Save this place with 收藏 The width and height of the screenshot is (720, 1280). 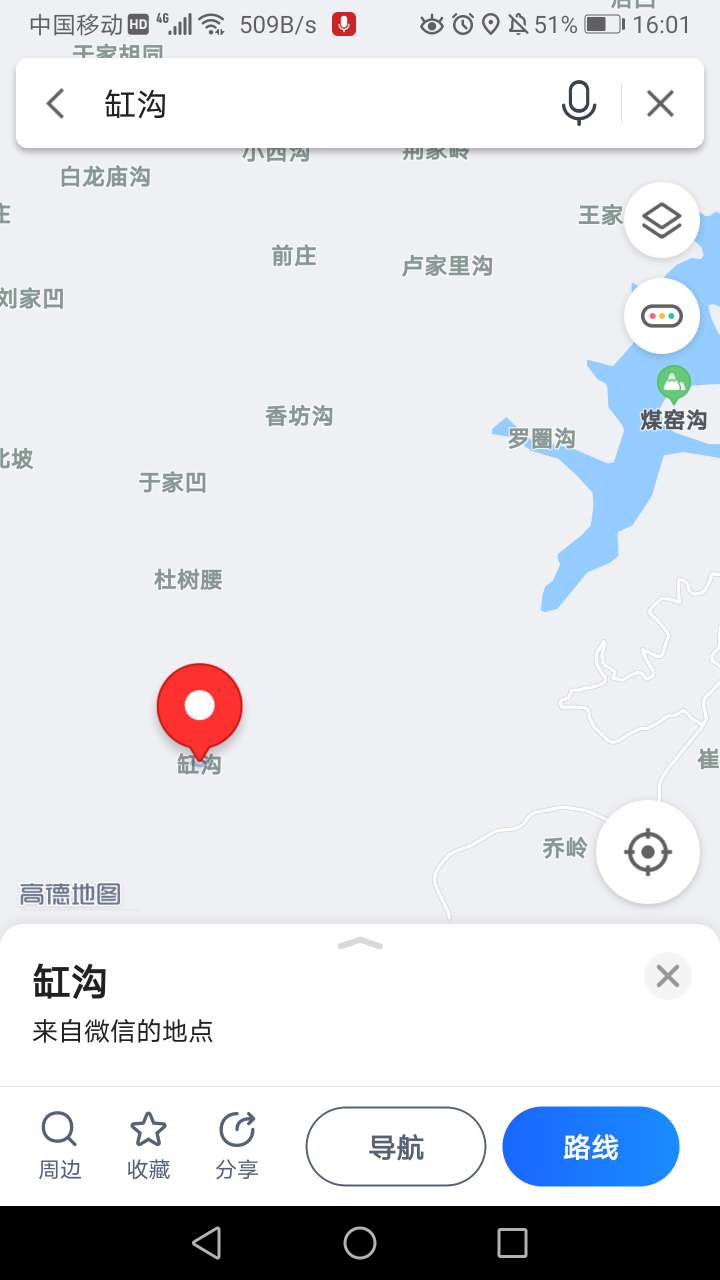(148, 1146)
